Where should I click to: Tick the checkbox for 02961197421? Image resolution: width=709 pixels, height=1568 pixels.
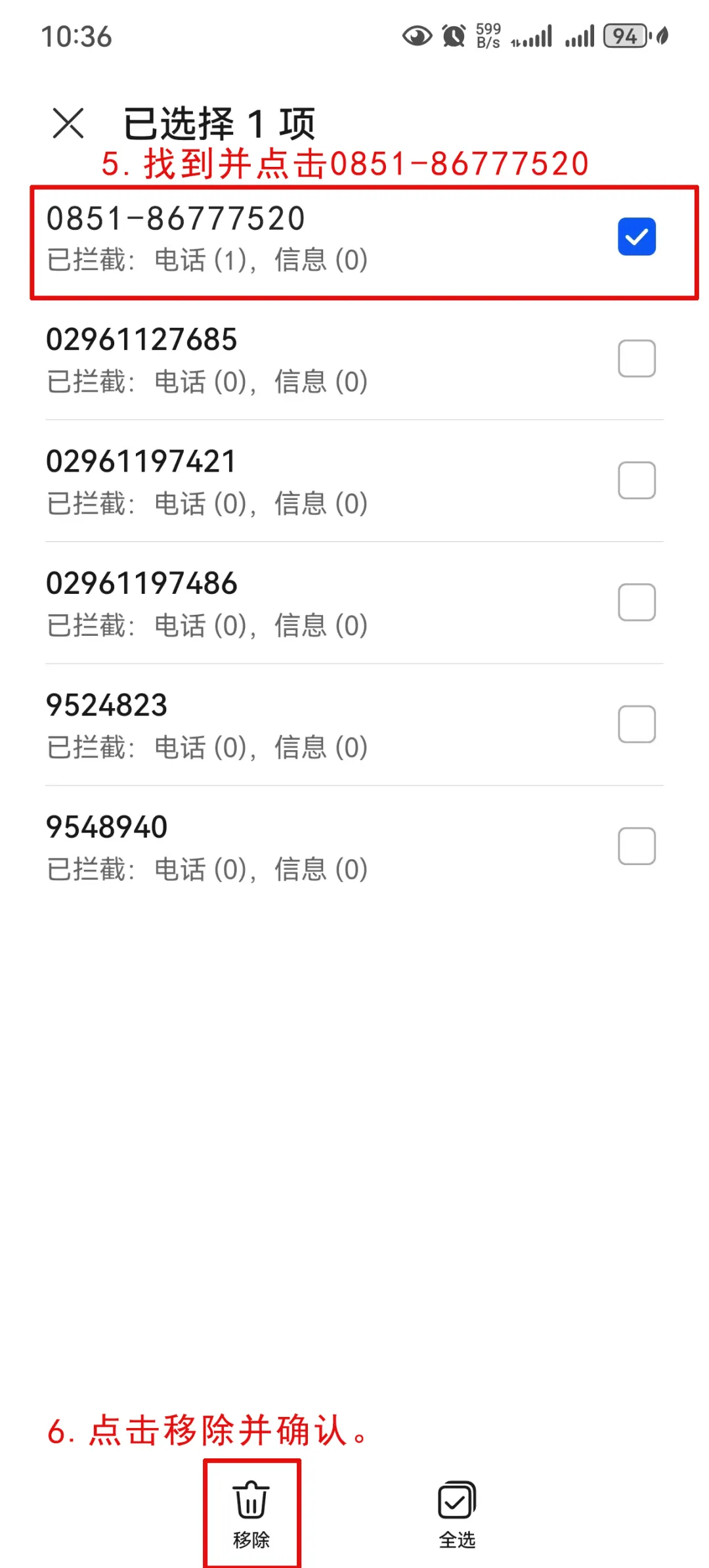(636, 480)
